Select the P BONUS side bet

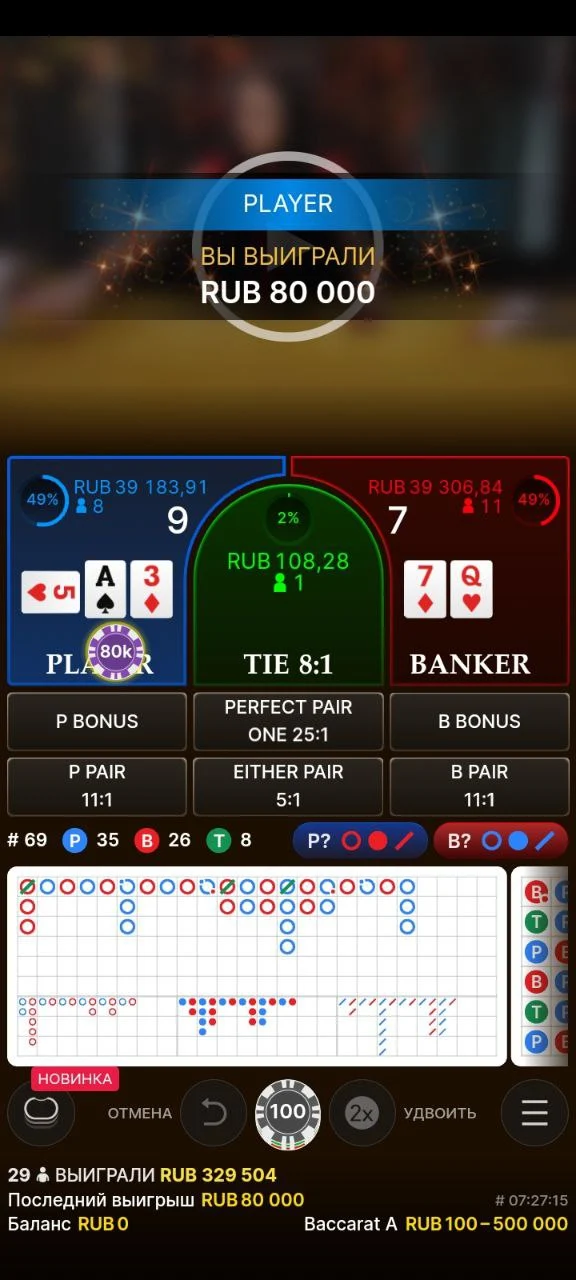[x=97, y=721]
